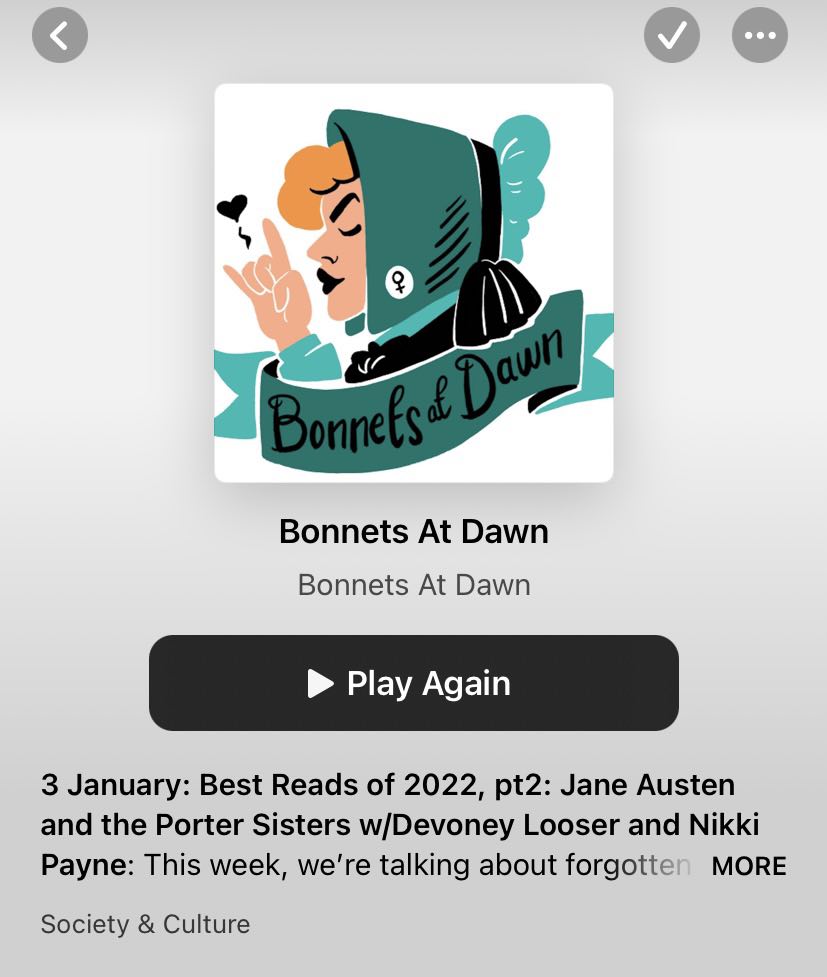Go back using the back arrow
Viewport: 827px width, 977px height.
60,36
